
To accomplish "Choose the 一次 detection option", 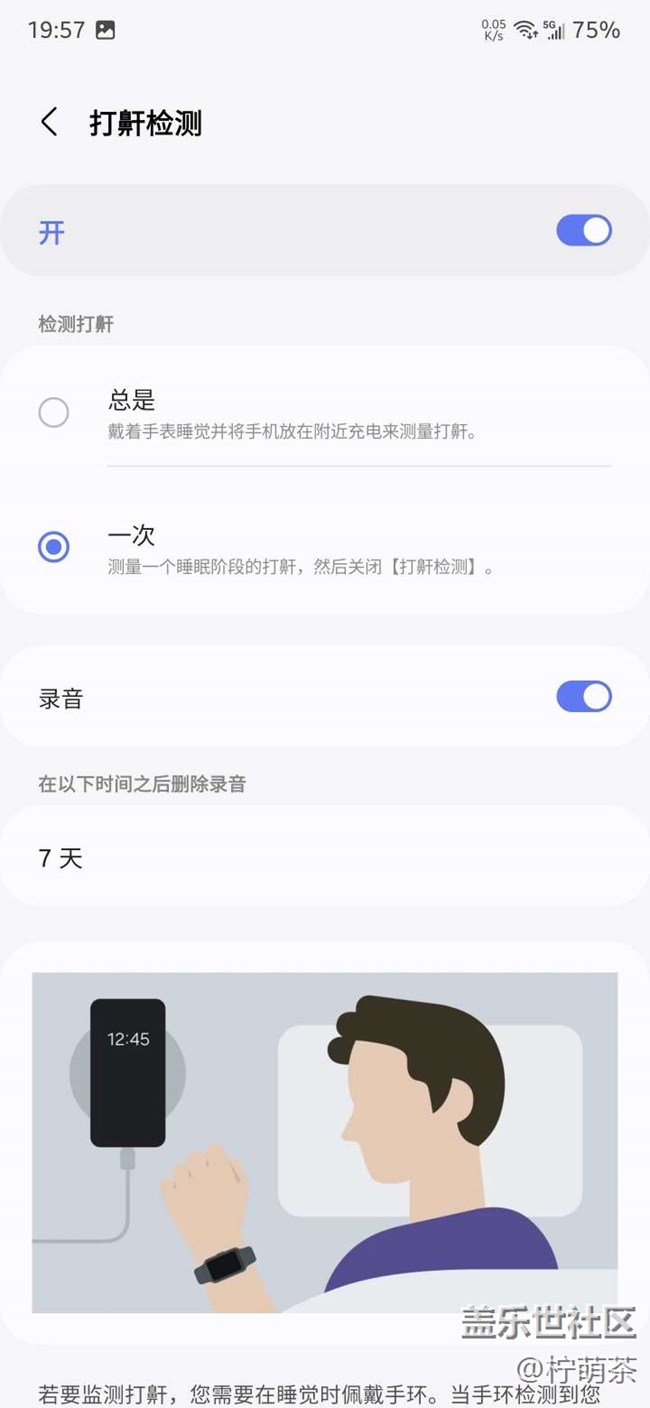I will 54,547.
